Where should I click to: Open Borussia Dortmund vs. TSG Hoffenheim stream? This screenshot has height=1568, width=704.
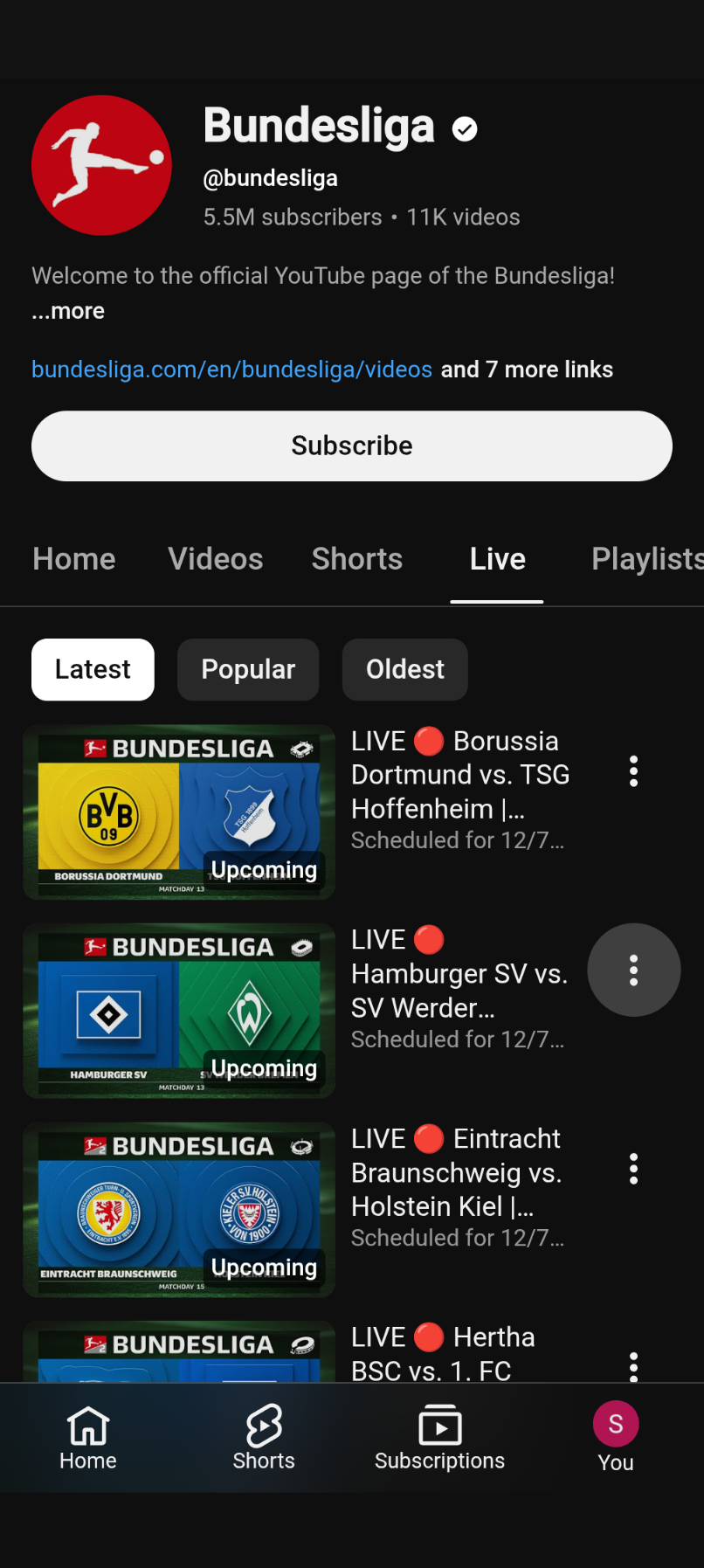pos(179,812)
